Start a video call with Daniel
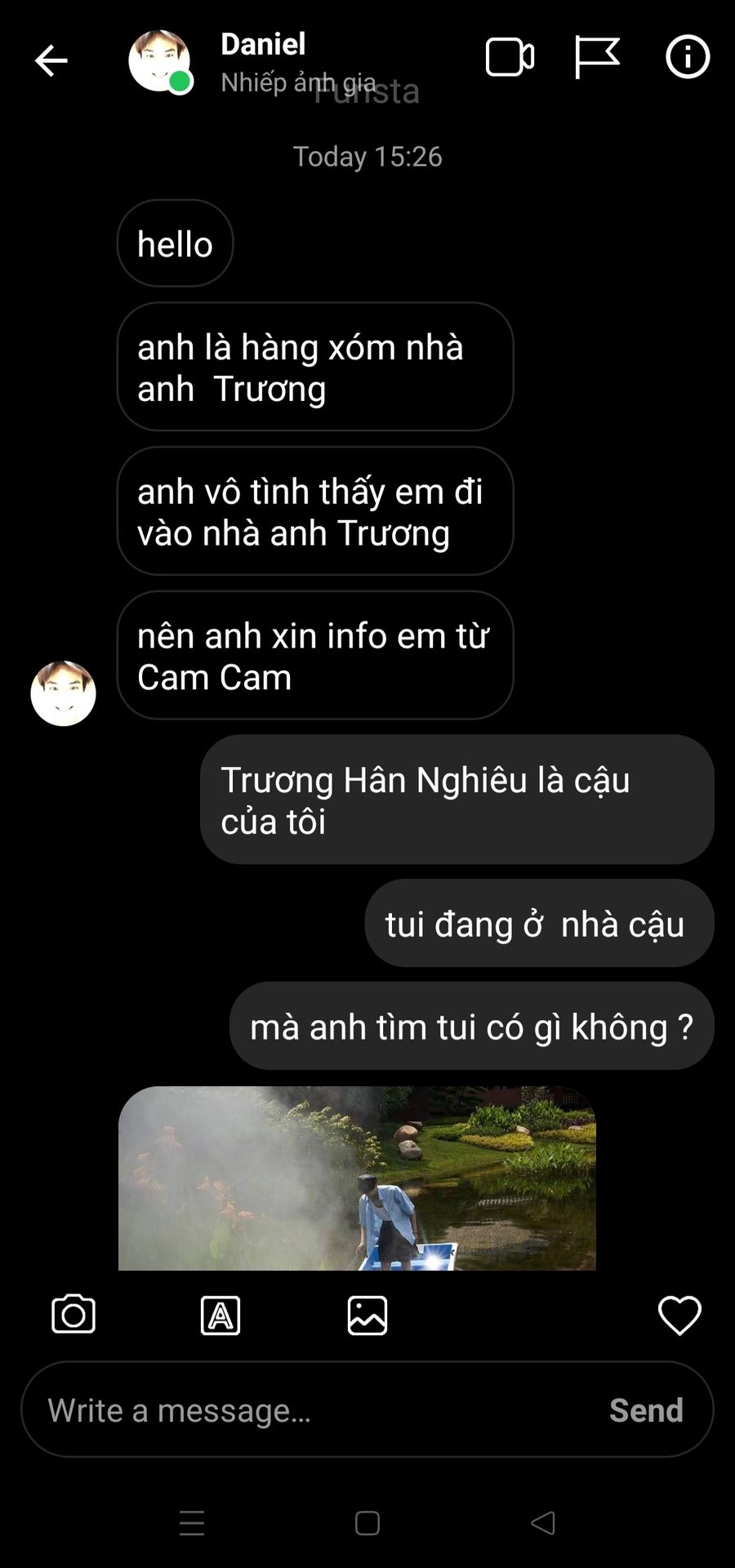The height and width of the screenshot is (1568, 735). pyautogui.click(x=510, y=57)
